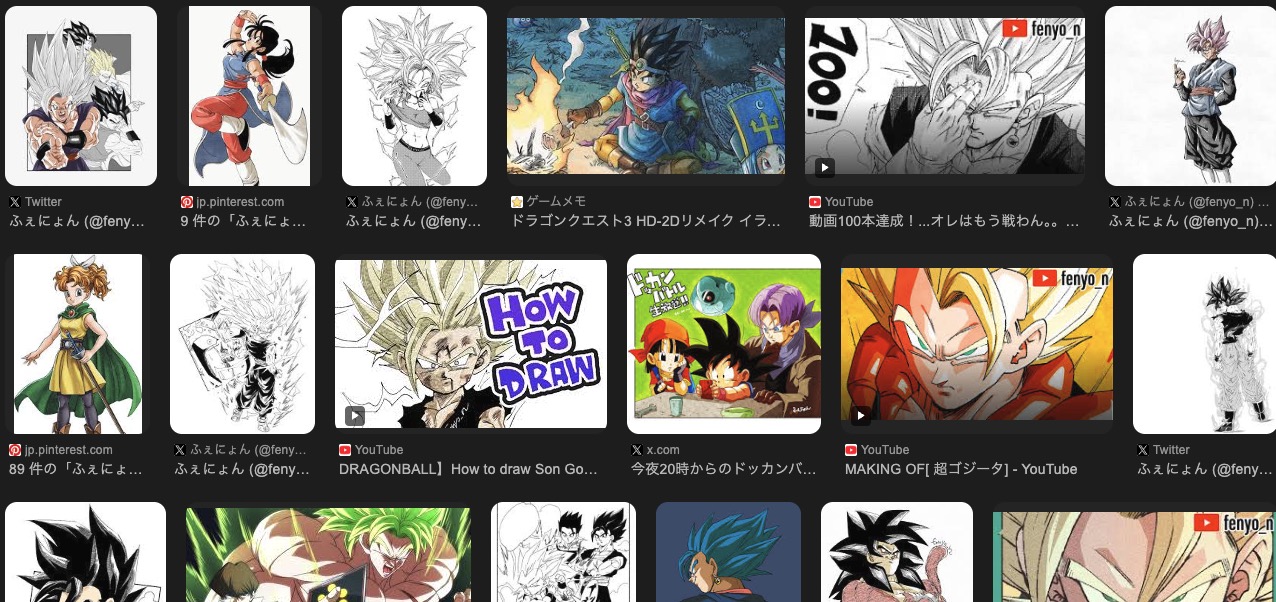
Task: Open the How to draw Son Goku video
Action: 470,344
